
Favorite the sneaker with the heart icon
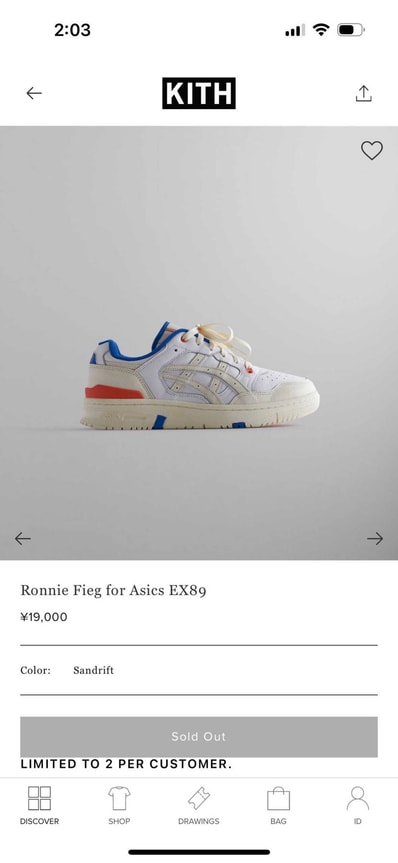(372, 150)
